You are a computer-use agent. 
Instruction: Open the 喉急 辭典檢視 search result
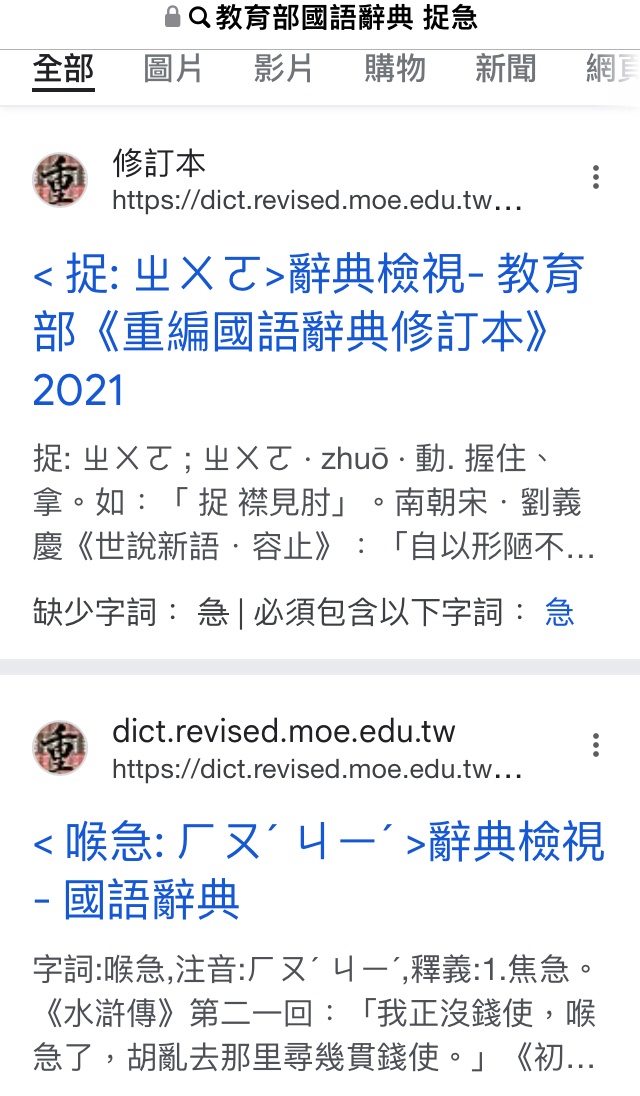318,870
